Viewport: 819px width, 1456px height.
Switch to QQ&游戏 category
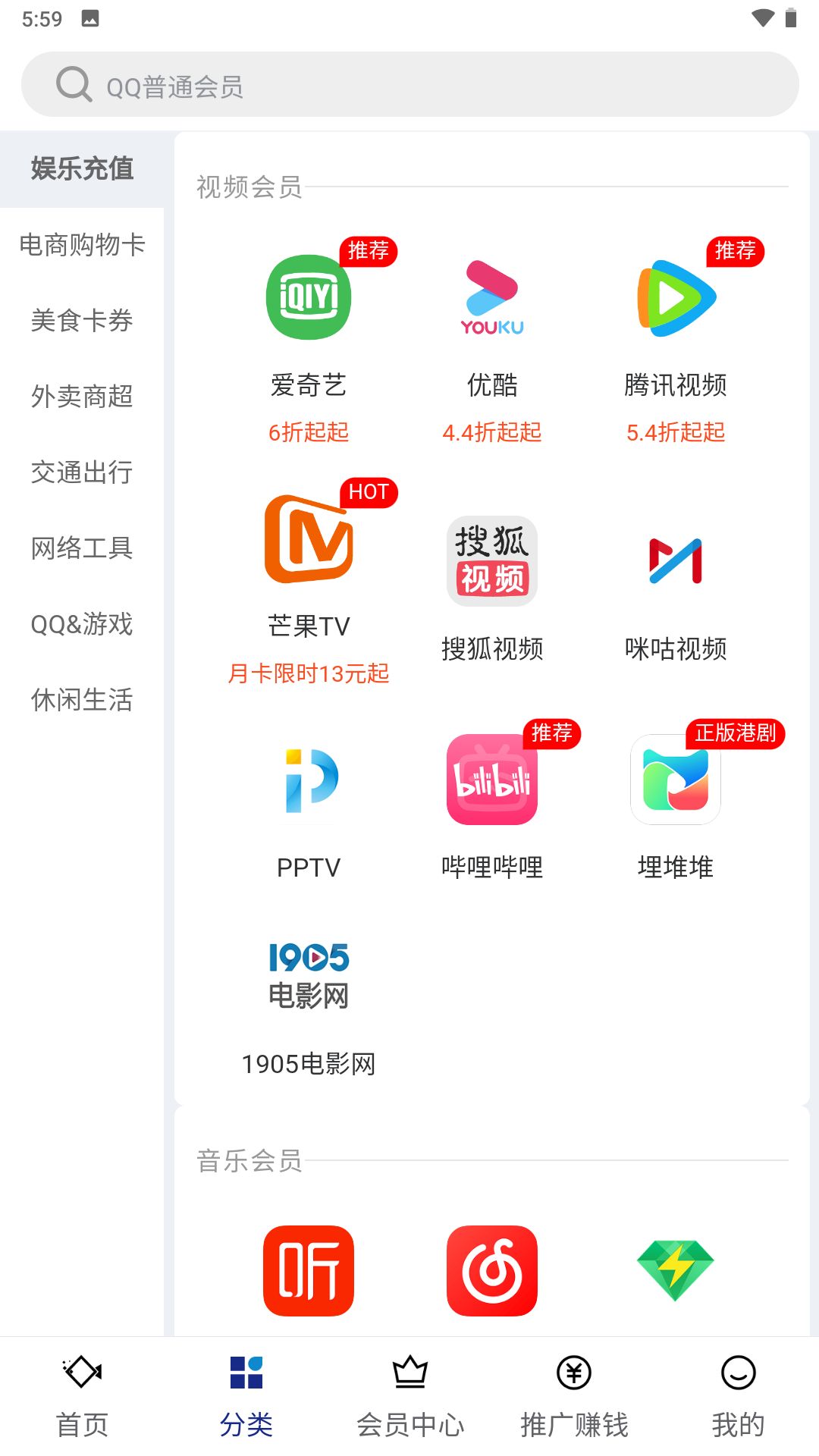82,624
